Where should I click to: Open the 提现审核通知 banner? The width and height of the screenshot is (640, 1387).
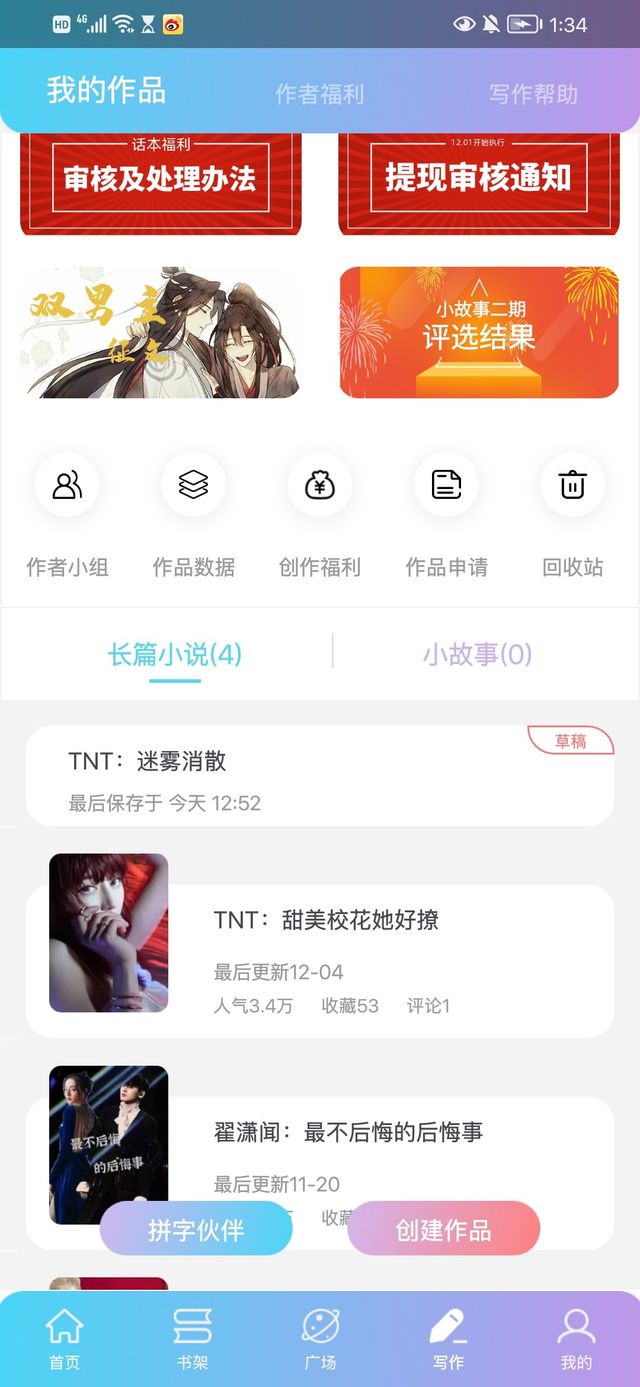478,180
